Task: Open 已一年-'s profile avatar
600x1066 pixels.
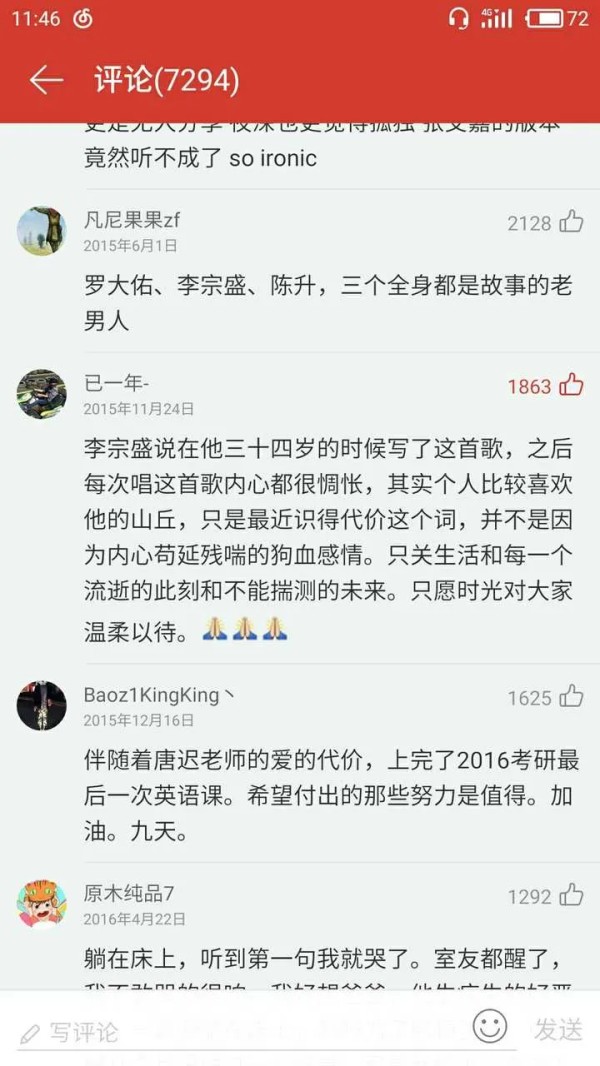Action: point(42,394)
